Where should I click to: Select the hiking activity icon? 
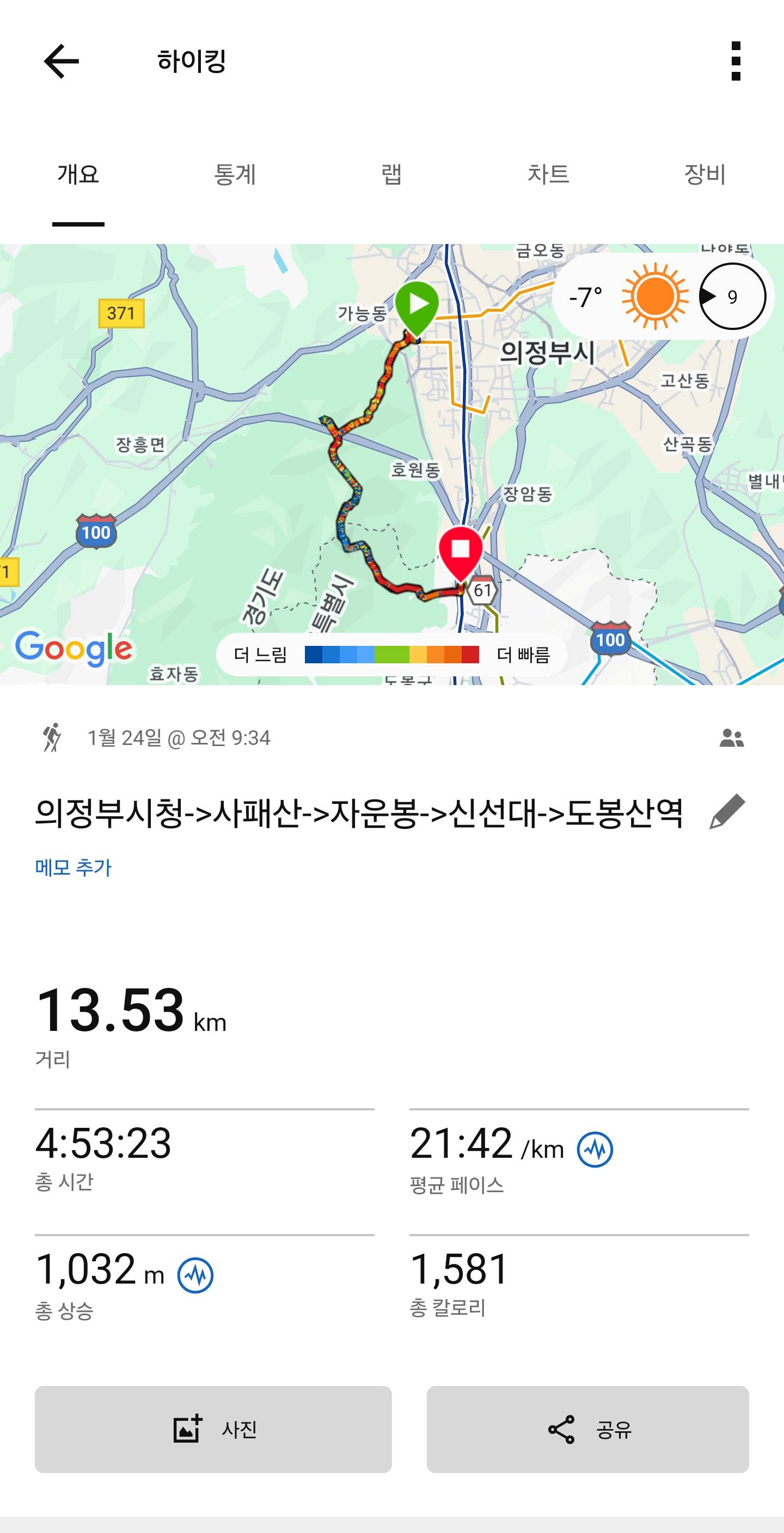[52, 738]
